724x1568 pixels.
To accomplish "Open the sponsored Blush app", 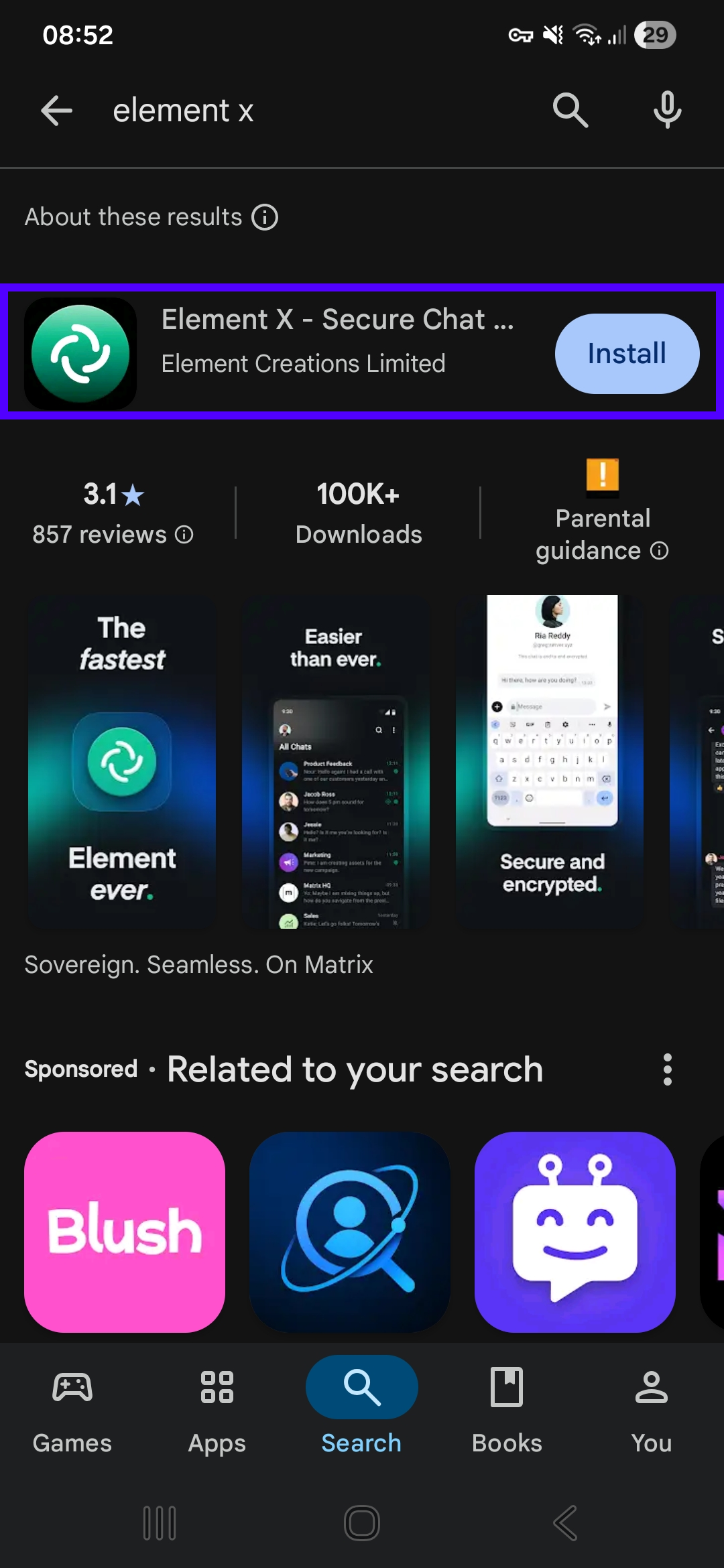I will [125, 1232].
